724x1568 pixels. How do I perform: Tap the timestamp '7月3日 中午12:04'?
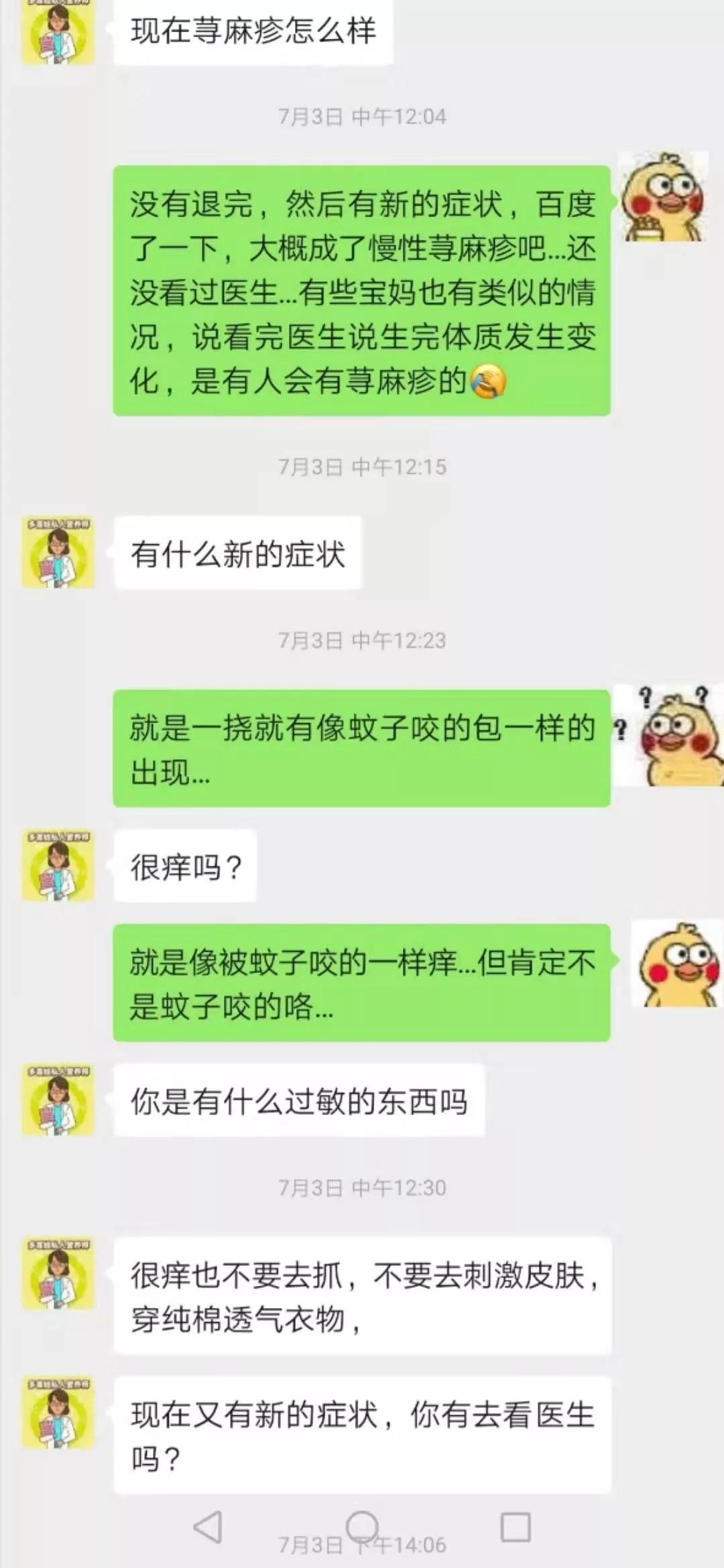pos(362,116)
